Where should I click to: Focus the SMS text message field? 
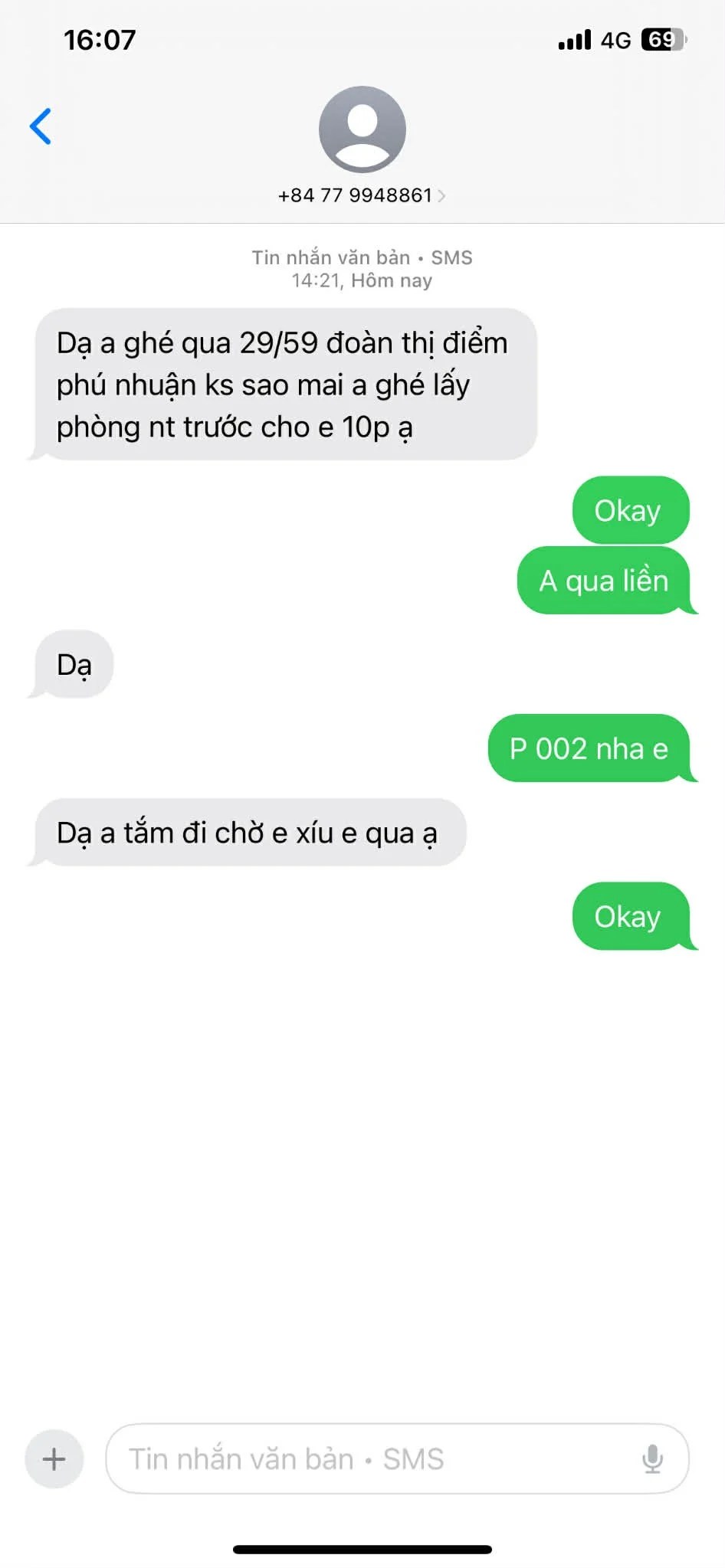click(x=368, y=1458)
